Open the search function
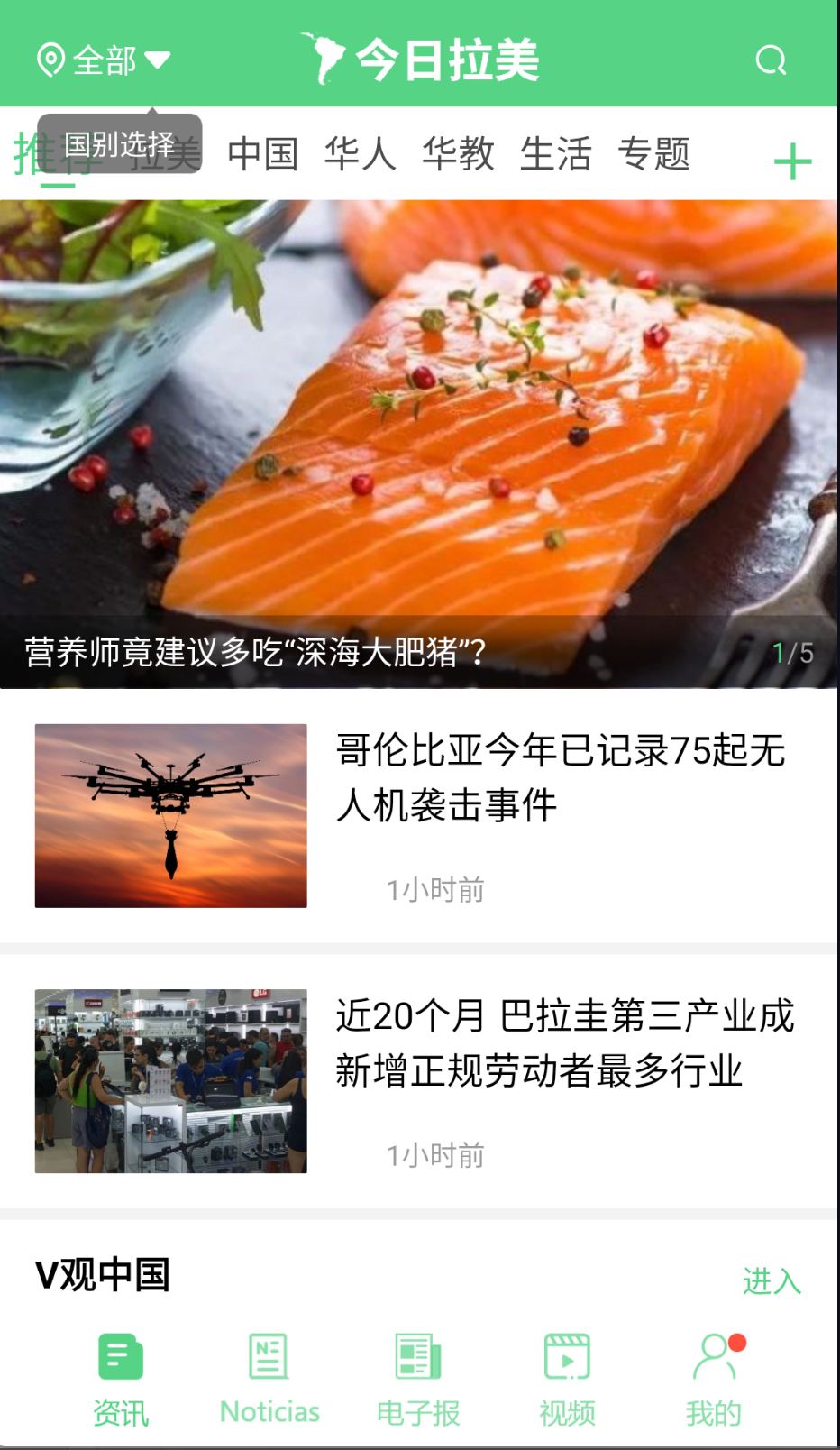 point(771,60)
